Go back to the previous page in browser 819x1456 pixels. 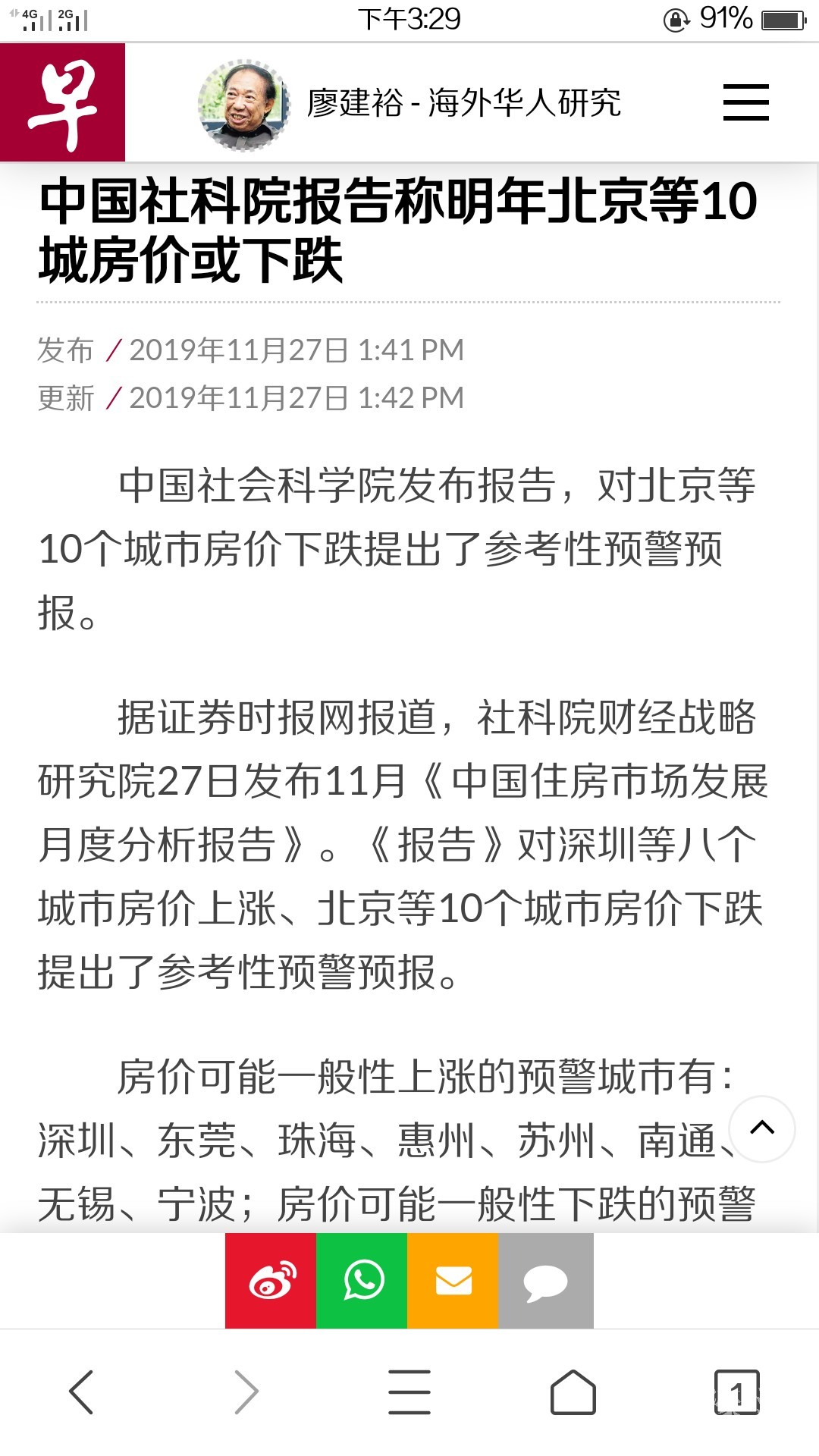pos(81,1392)
